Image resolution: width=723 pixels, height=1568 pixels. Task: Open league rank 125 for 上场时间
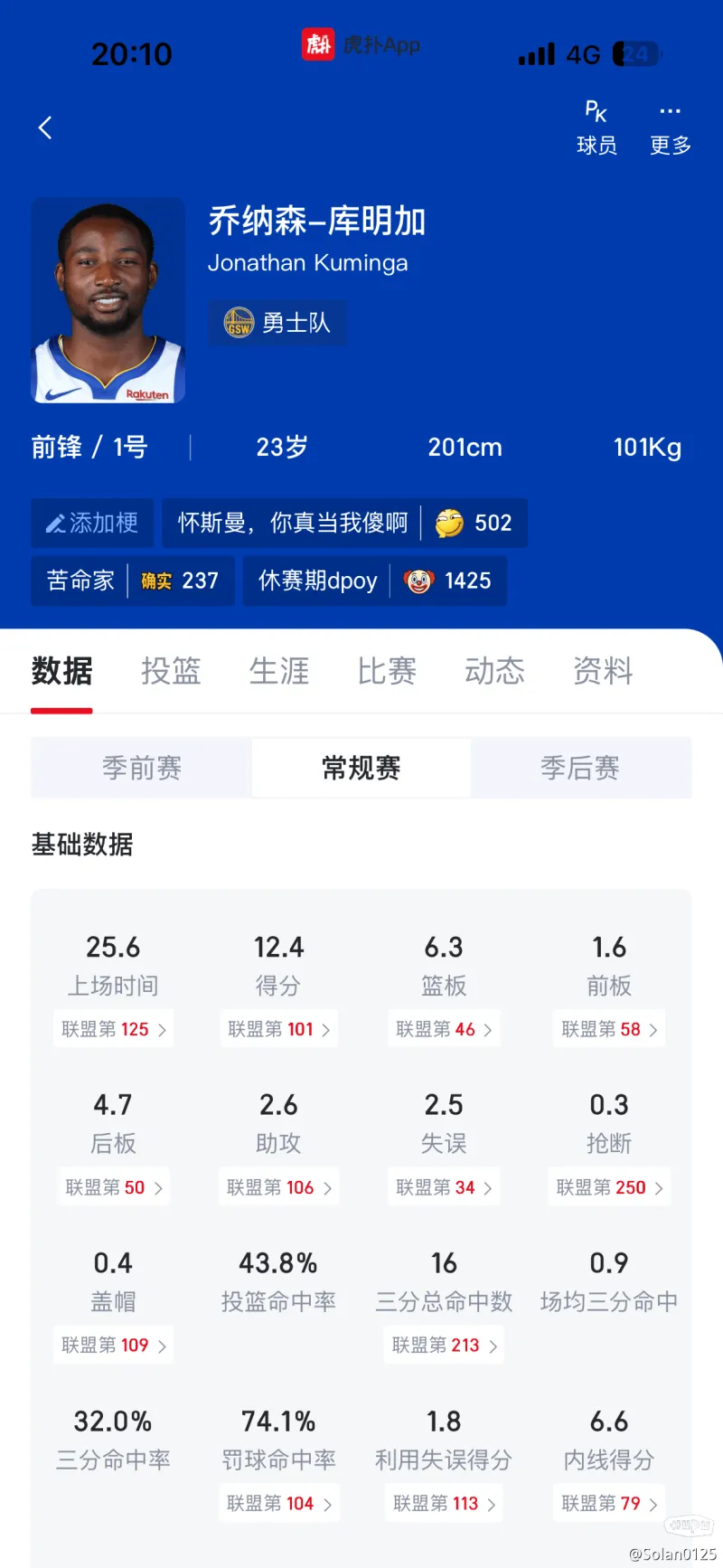click(113, 1029)
